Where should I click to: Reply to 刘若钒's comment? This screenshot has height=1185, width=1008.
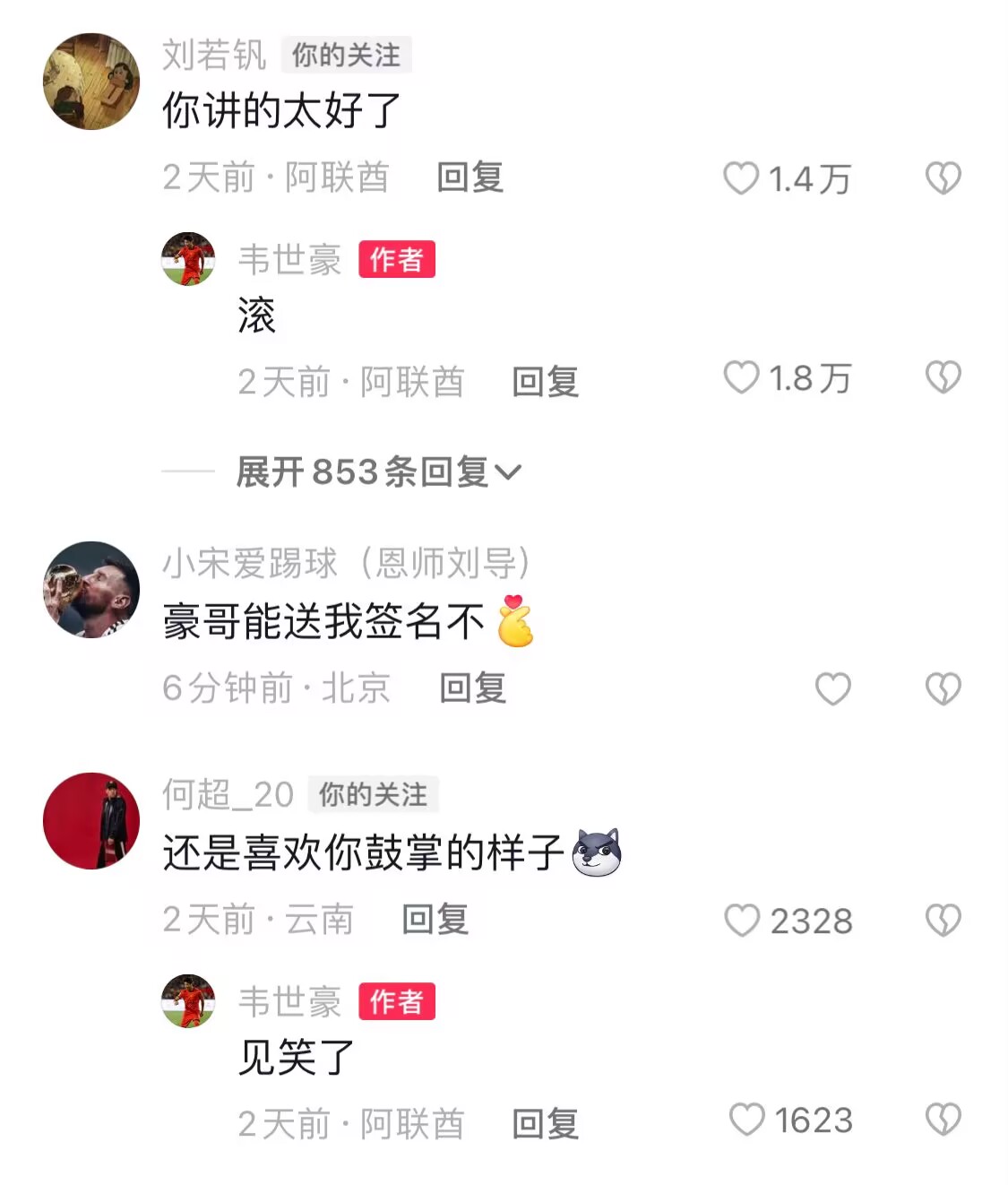pos(470,177)
